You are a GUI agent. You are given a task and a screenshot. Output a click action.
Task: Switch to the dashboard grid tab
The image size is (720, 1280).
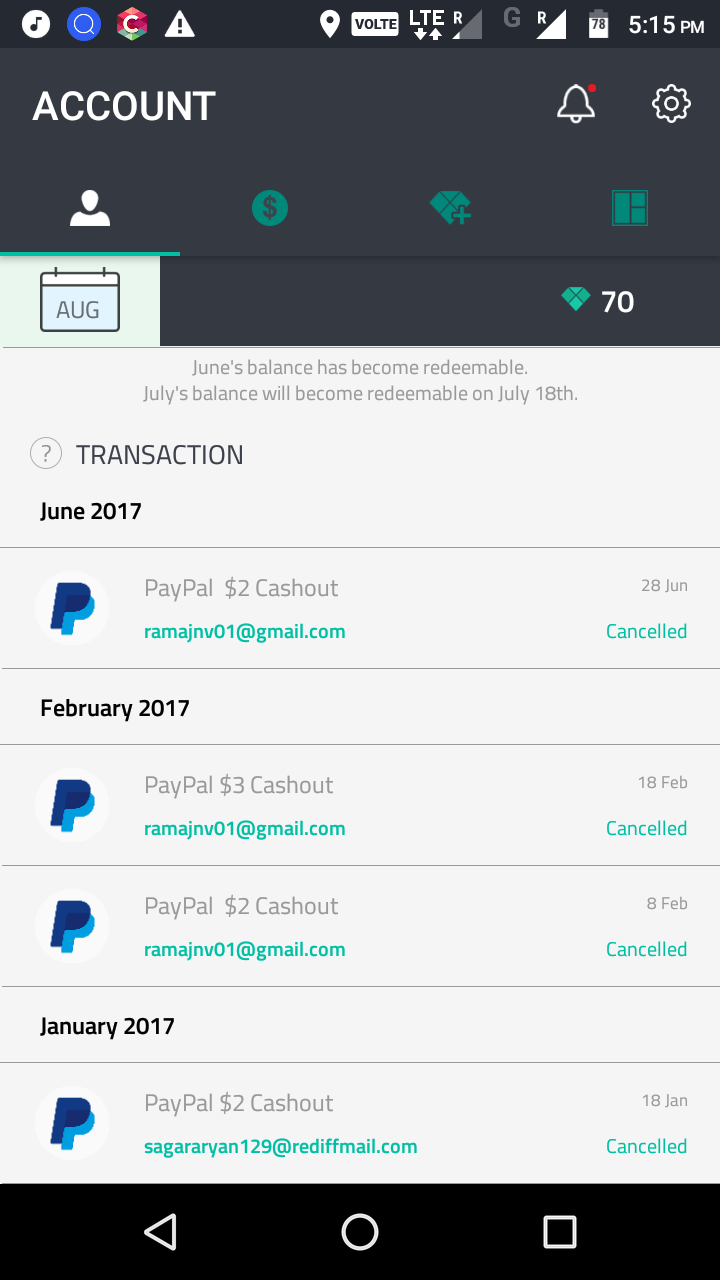click(x=630, y=208)
